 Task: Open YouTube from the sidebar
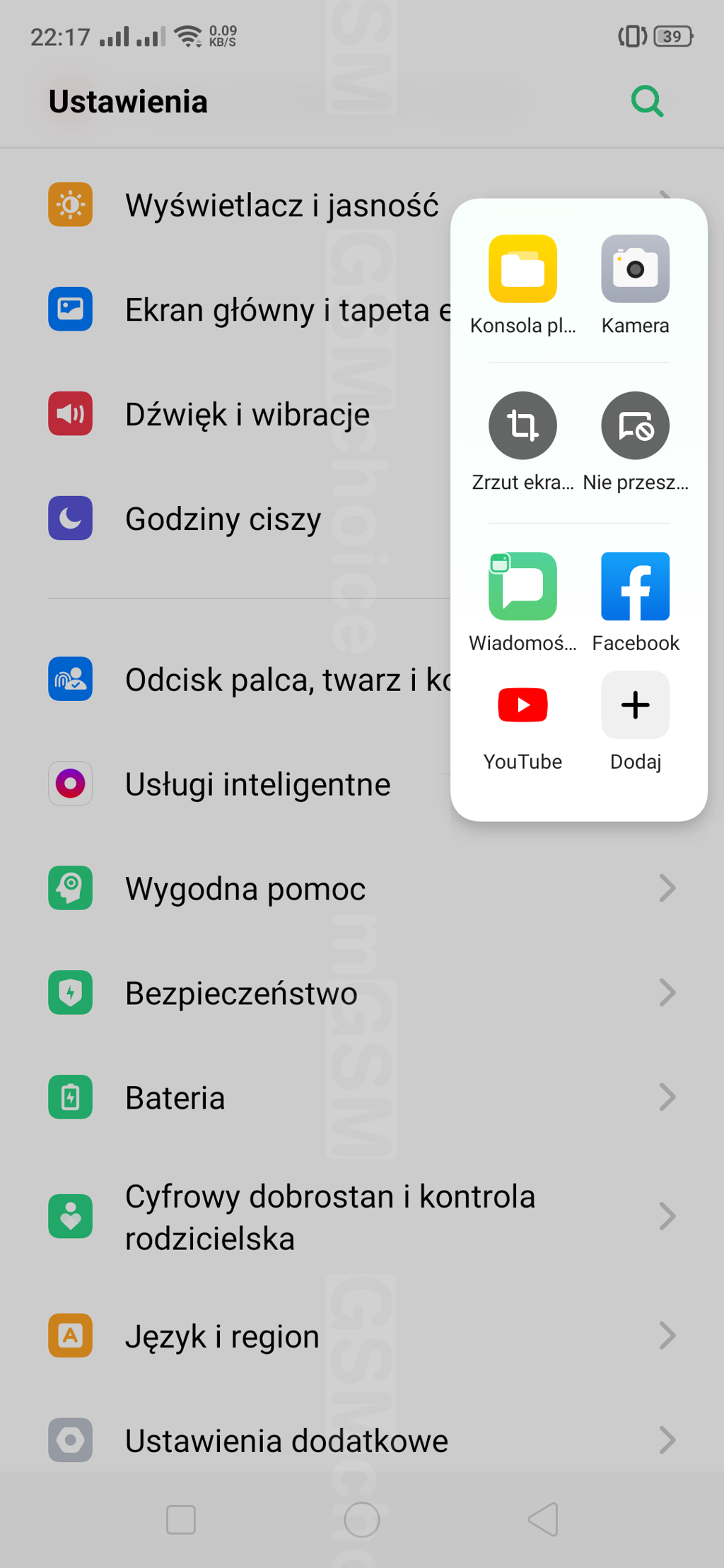522,721
